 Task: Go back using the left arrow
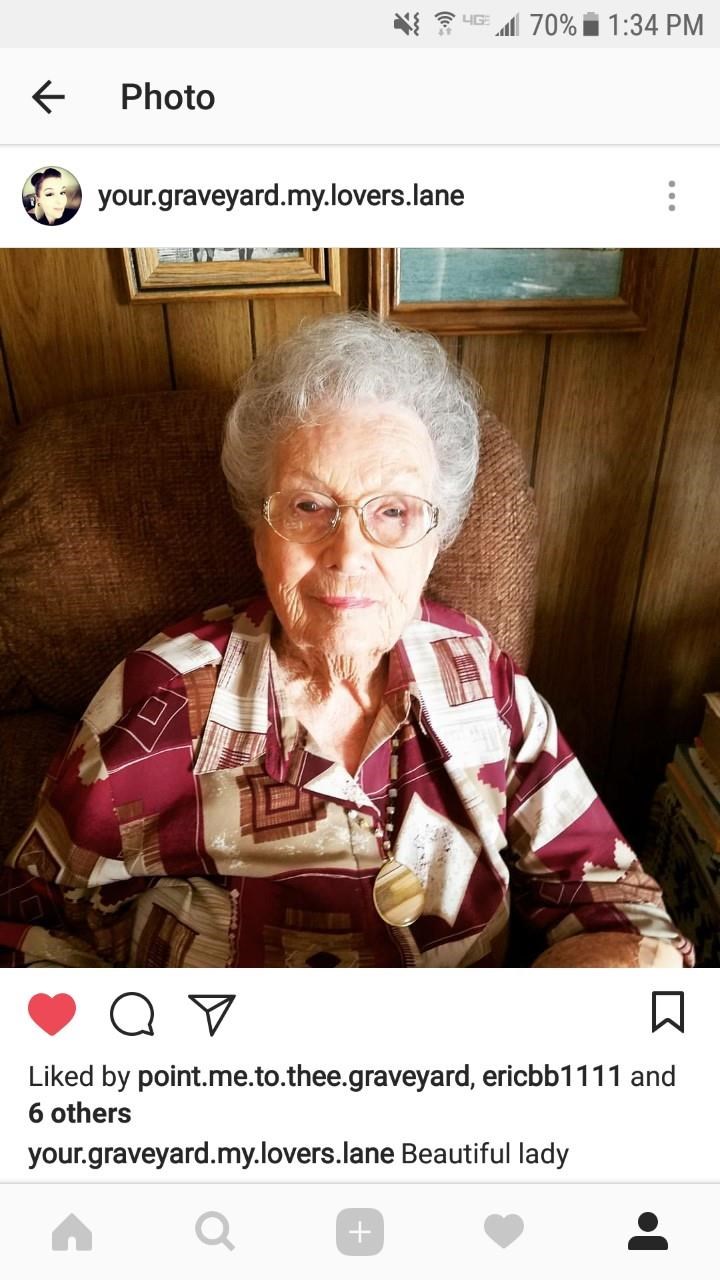point(48,96)
